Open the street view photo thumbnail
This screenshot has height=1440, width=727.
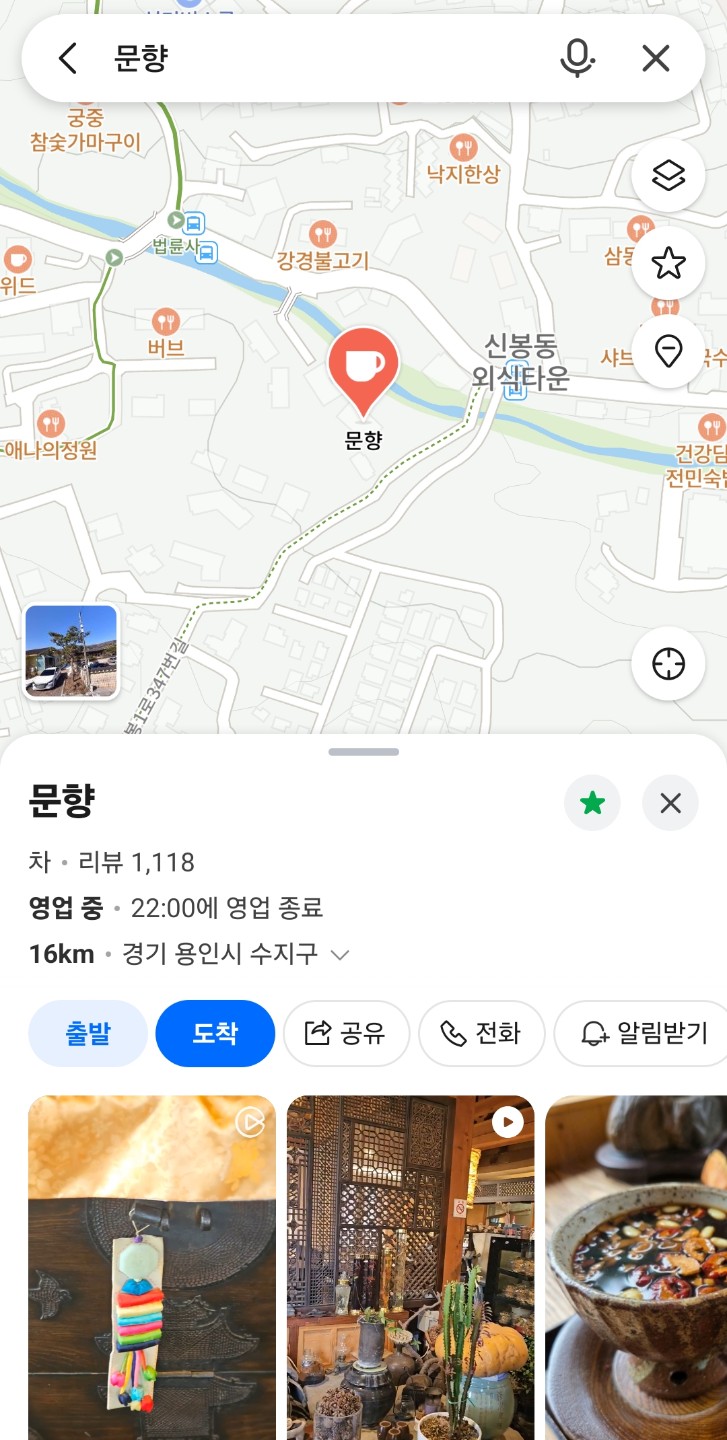[x=71, y=651]
